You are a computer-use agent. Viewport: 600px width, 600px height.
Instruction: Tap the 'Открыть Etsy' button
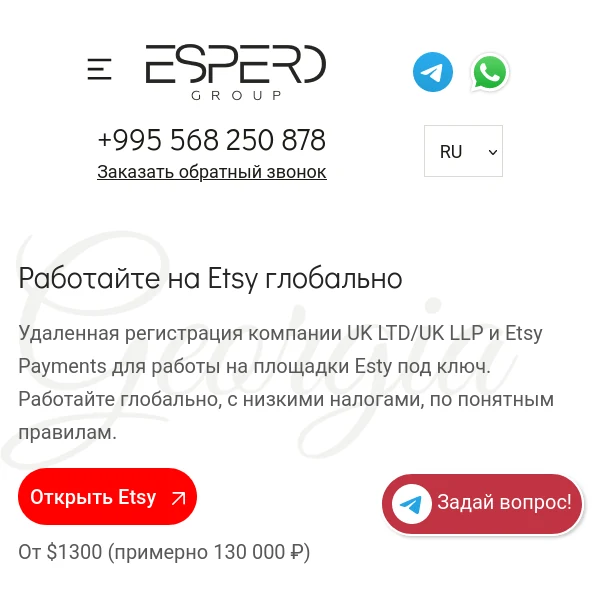(x=107, y=497)
